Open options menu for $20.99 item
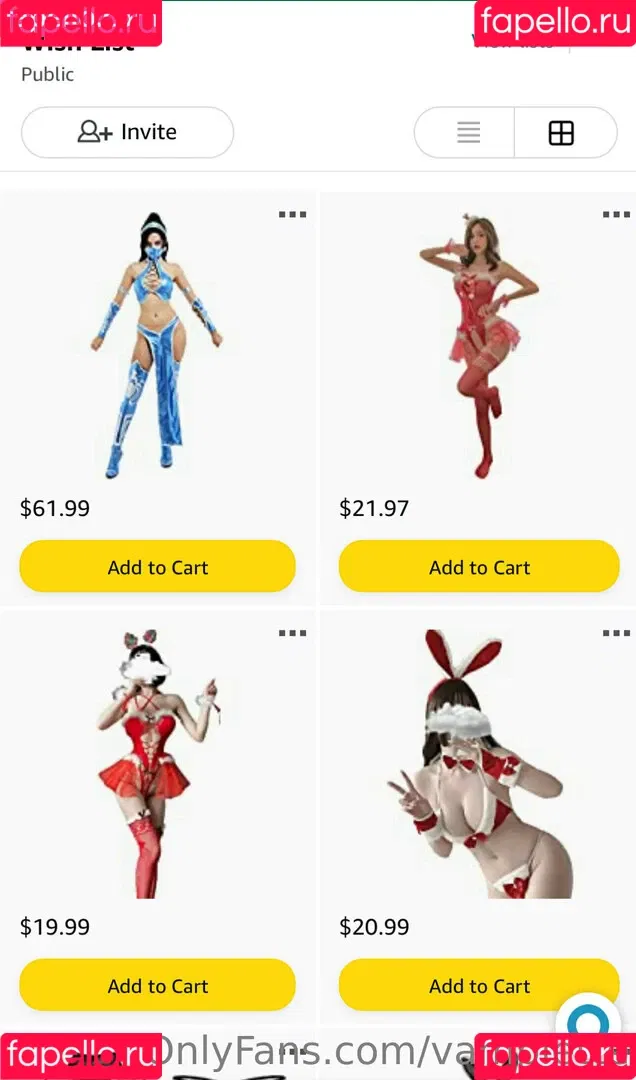The width and height of the screenshot is (636, 1080). pyautogui.click(x=616, y=633)
